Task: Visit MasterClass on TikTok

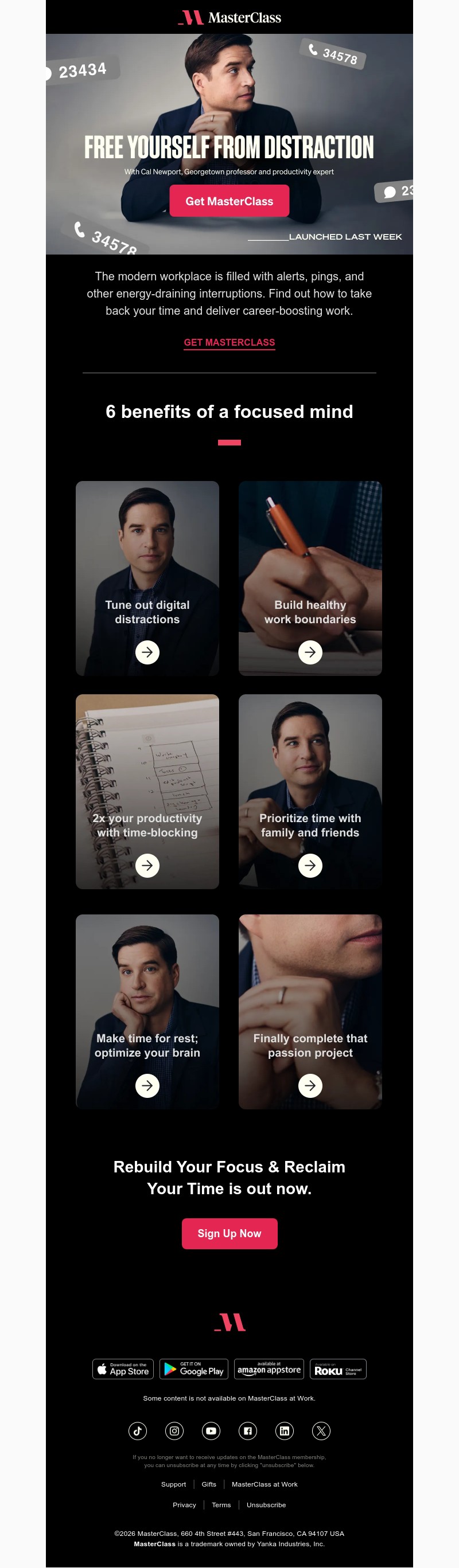Action: [138, 1430]
